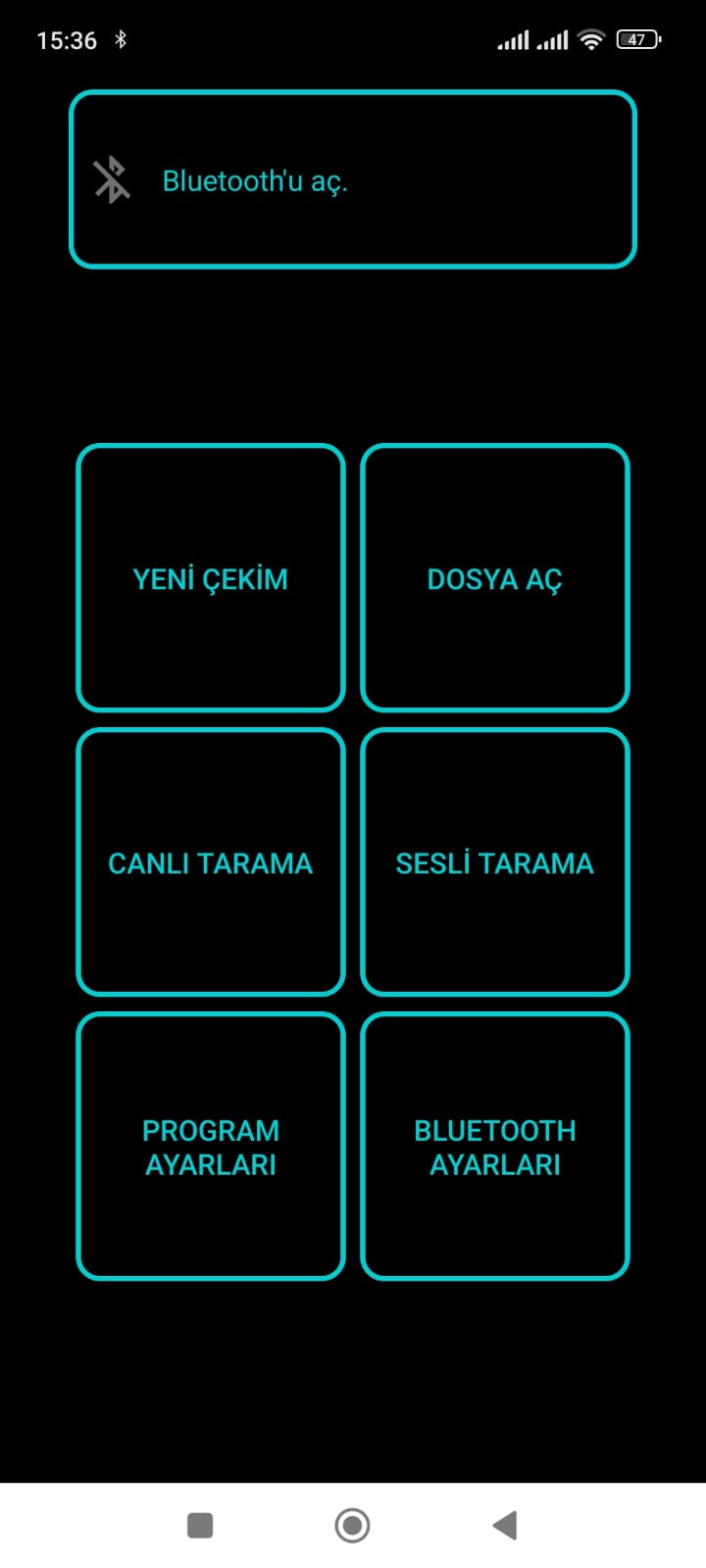The image size is (706, 1568).
Task: Tap the system back button
Action: click(504, 1525)
